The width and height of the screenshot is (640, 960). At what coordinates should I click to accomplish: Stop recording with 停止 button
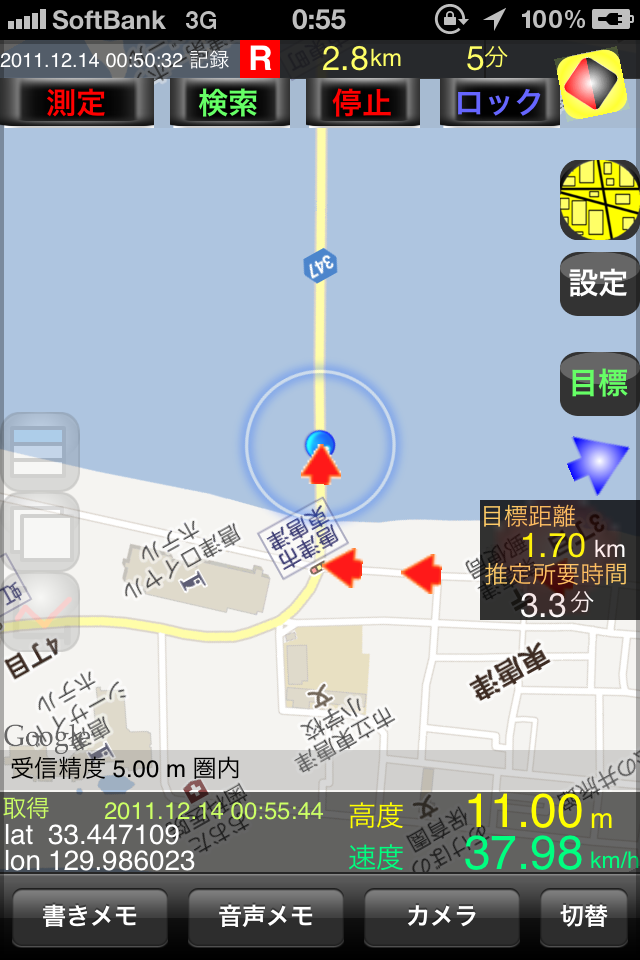[x=363, y=102]
